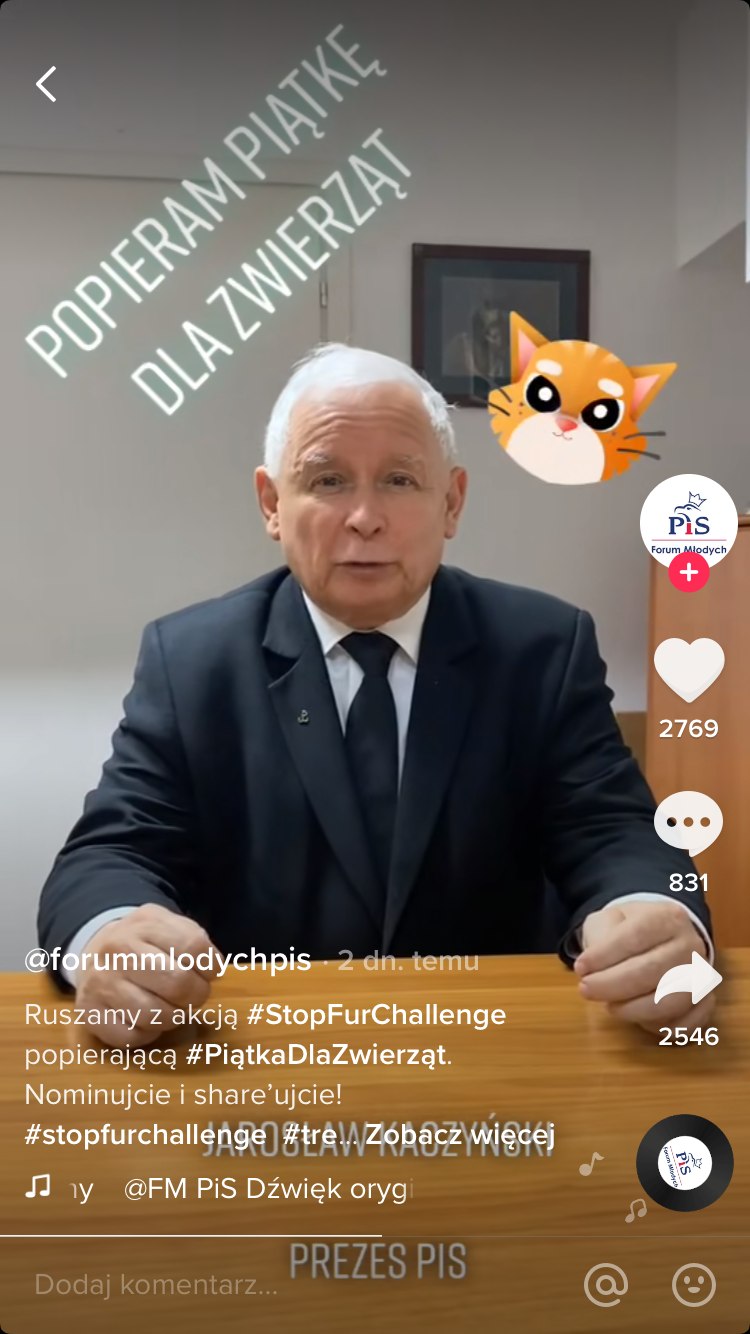750x1334 pixels.
Task: Open the comments bubble
Action: click(x=689, y=824)
